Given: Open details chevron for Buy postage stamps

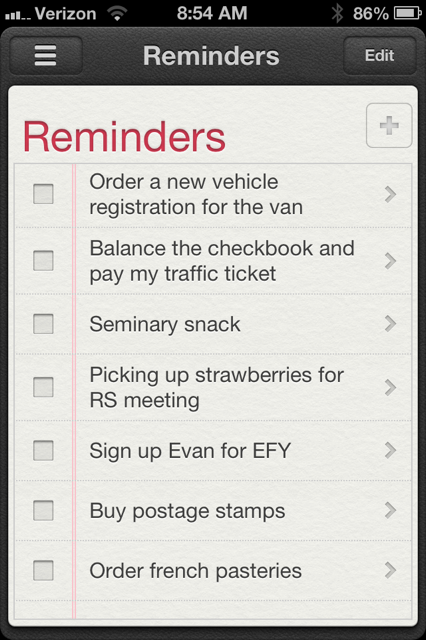Looking at the screenshot, I should (390, 510).
